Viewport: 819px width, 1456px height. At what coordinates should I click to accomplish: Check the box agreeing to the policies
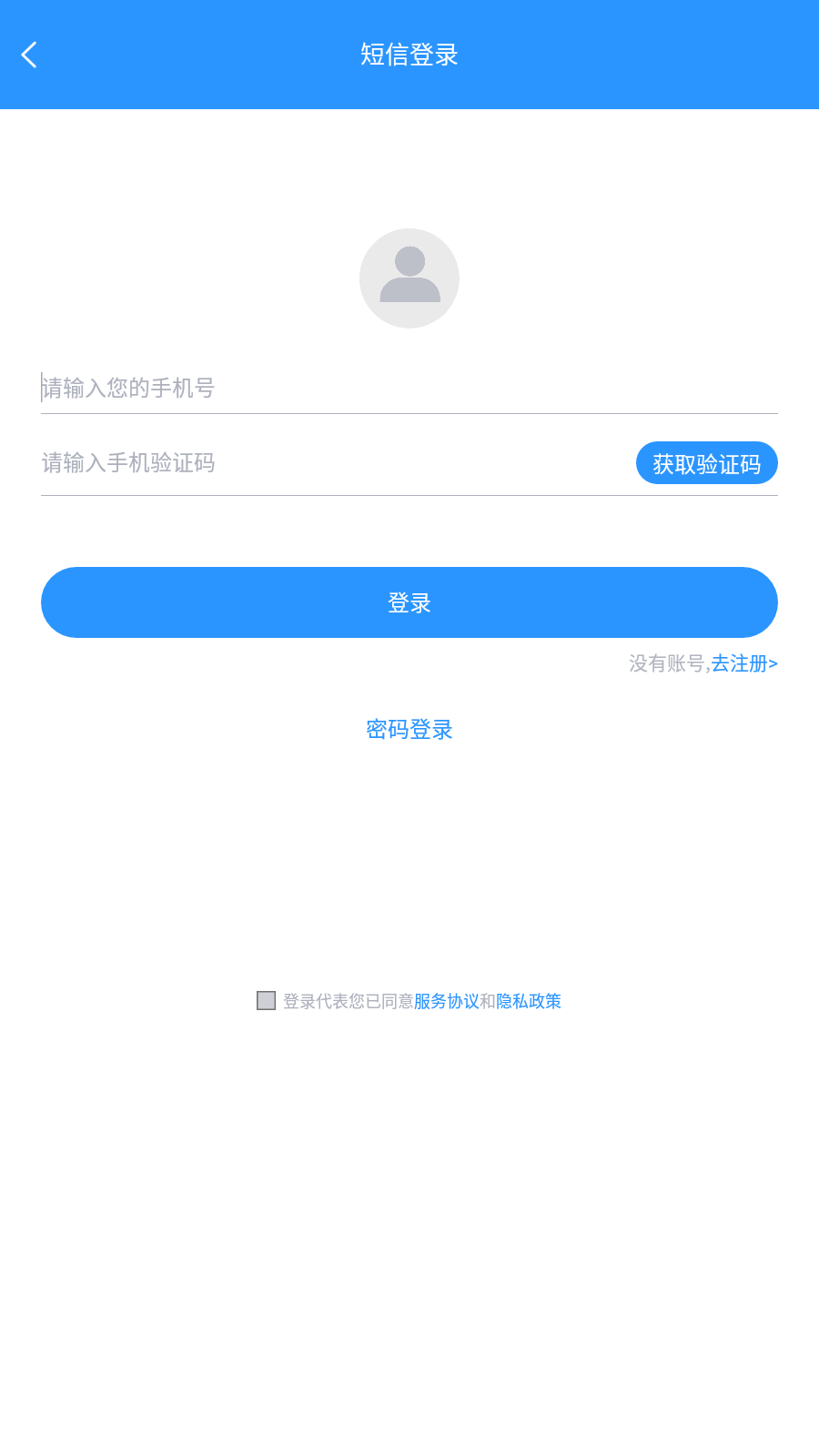pyautogui.click(x=267, y=1001)
